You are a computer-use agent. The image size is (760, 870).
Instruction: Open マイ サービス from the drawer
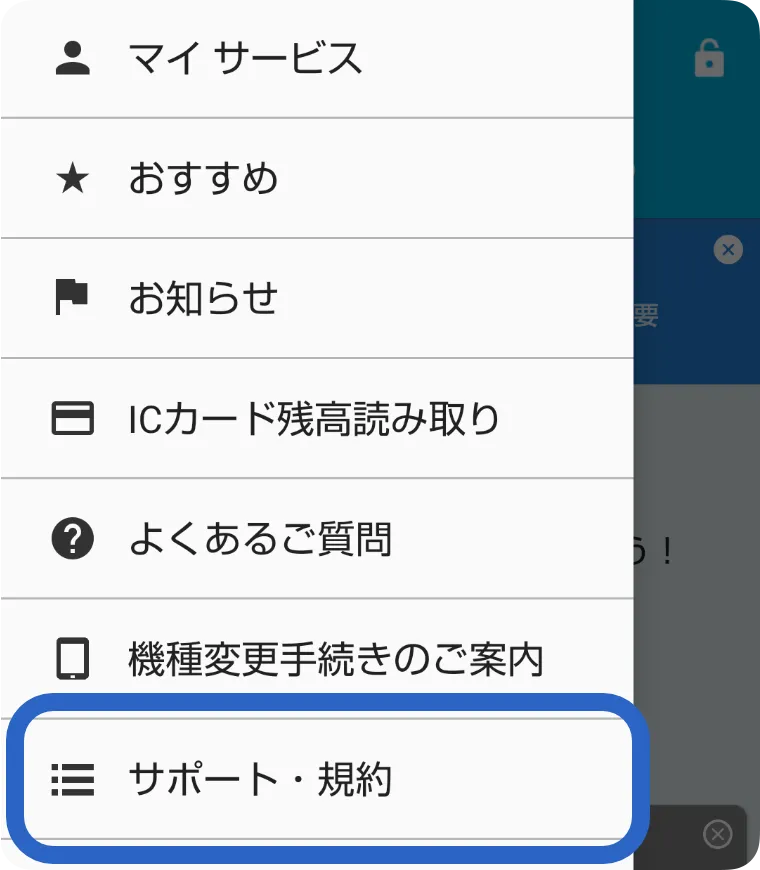245,59
